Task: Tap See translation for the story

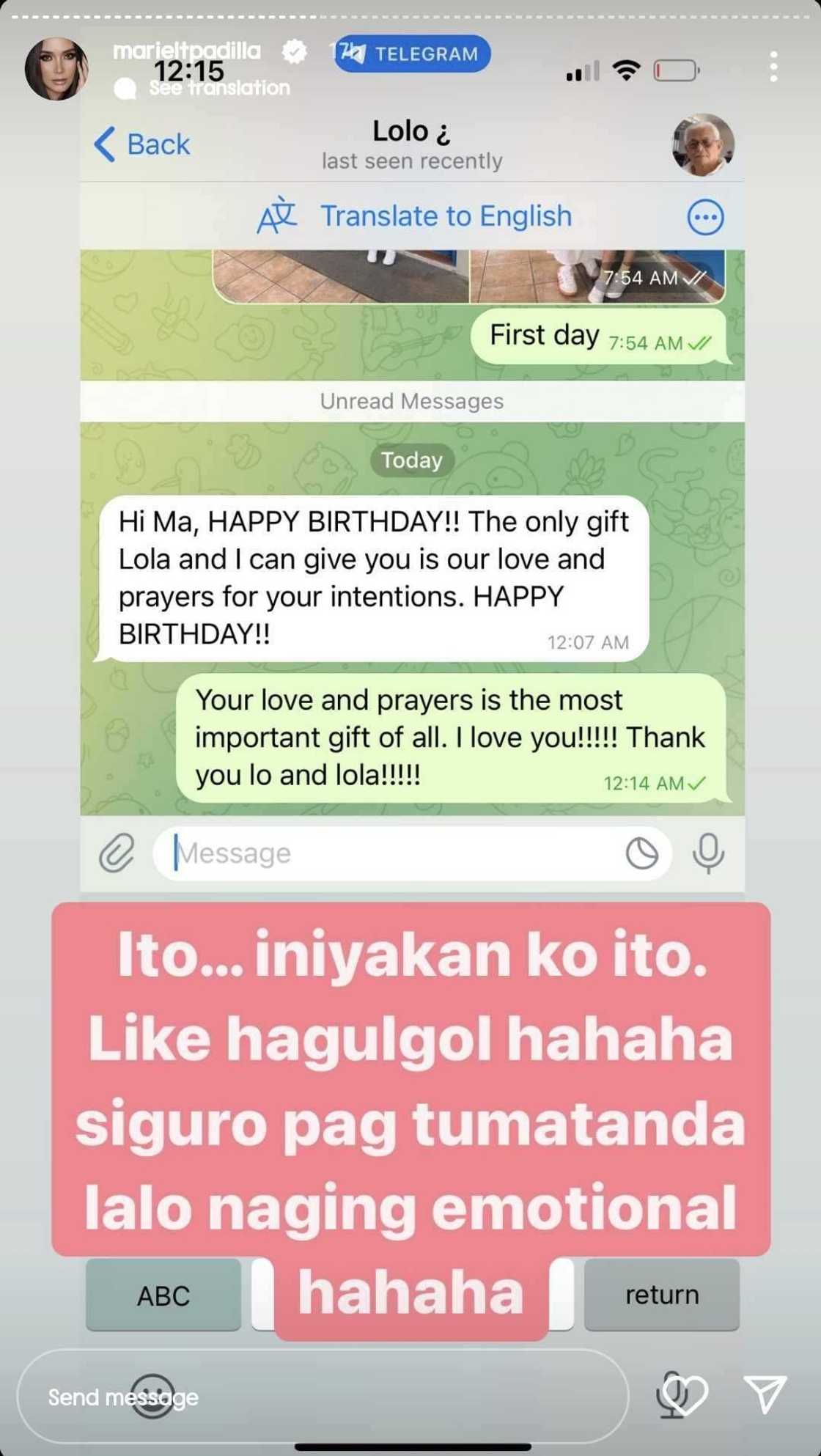Action: (219, 88)
